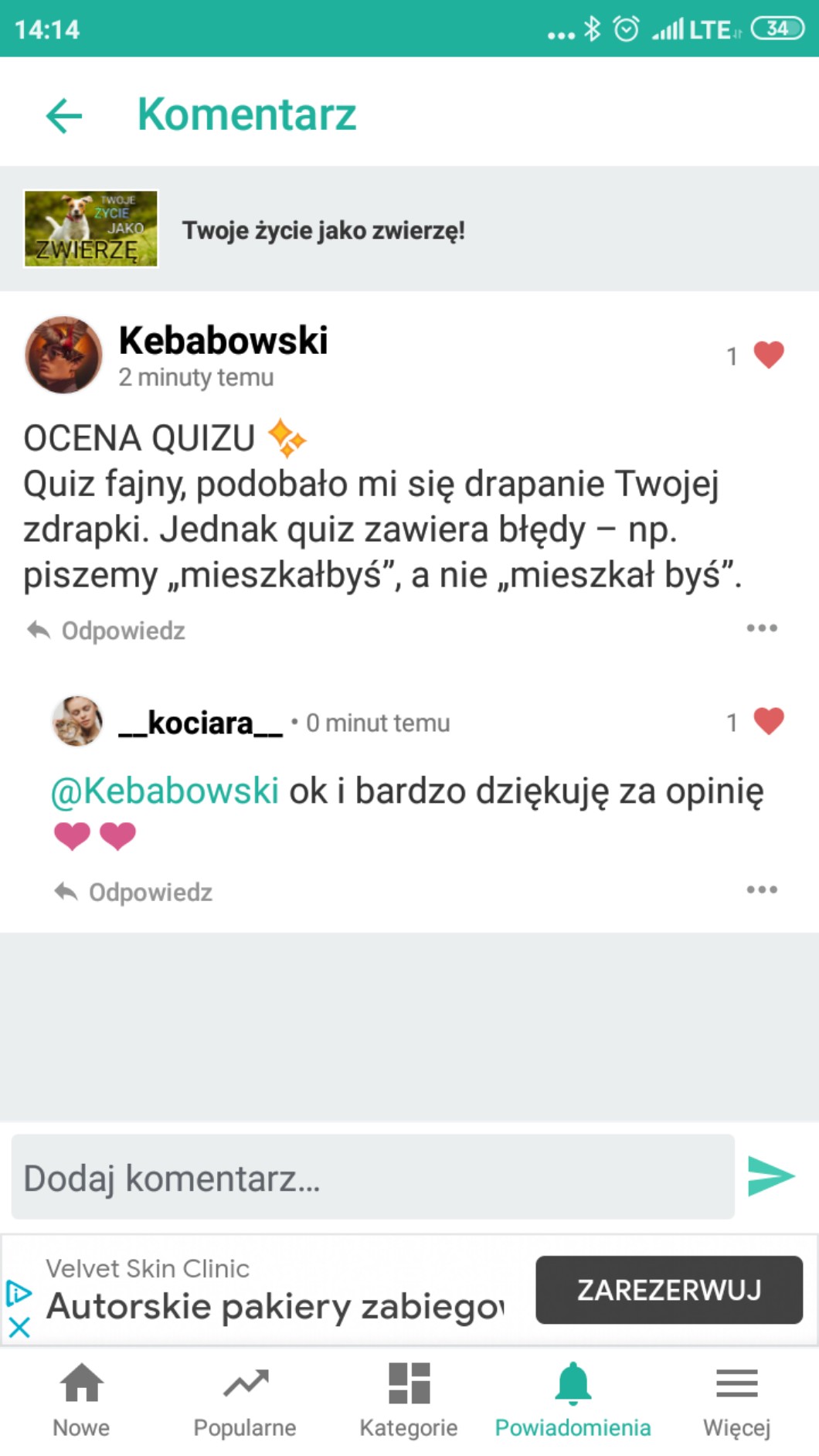This screenshot has height=1456, width=819.
Task: Open the Kategorie tab
Action: [409, 1400]
